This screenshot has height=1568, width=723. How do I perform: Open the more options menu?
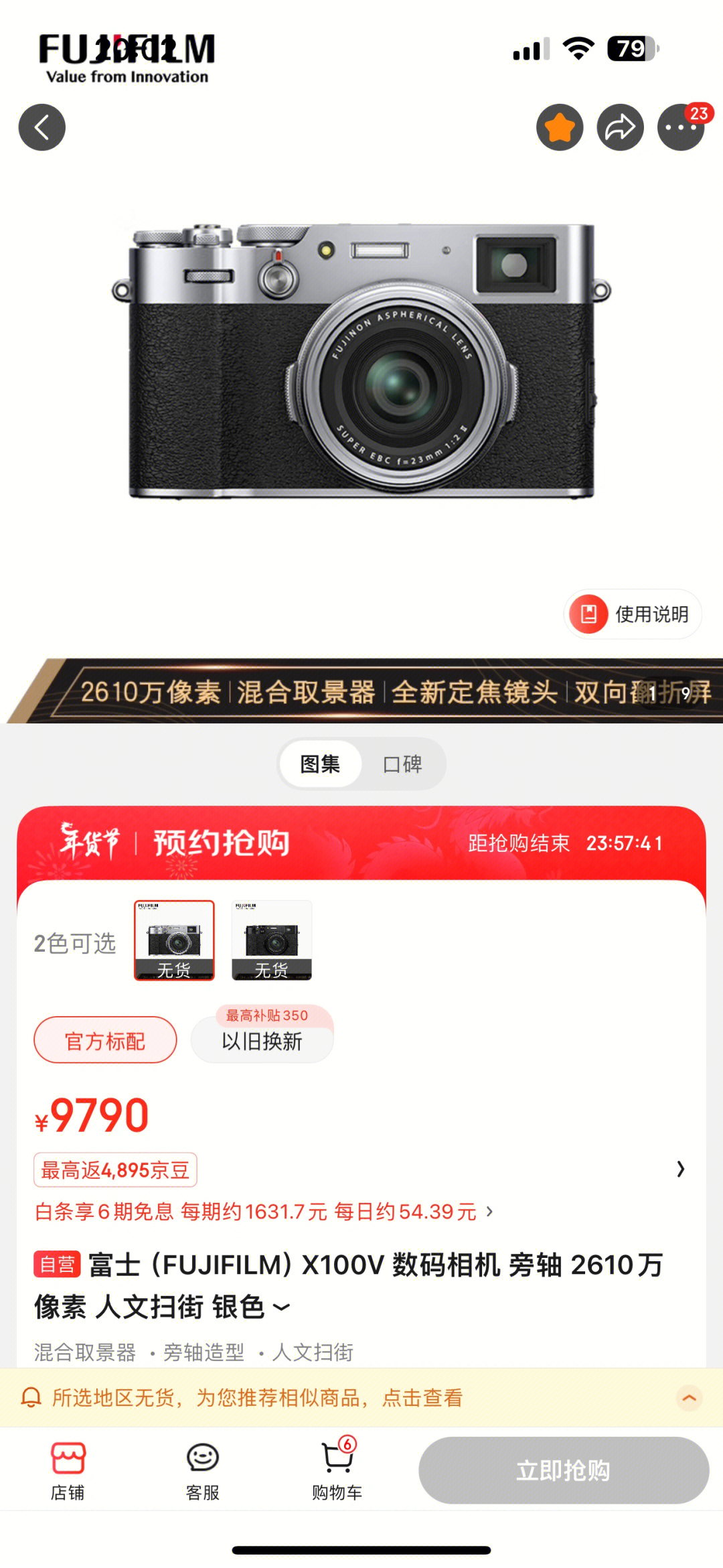pyautogui.click(x=680, y=127)
